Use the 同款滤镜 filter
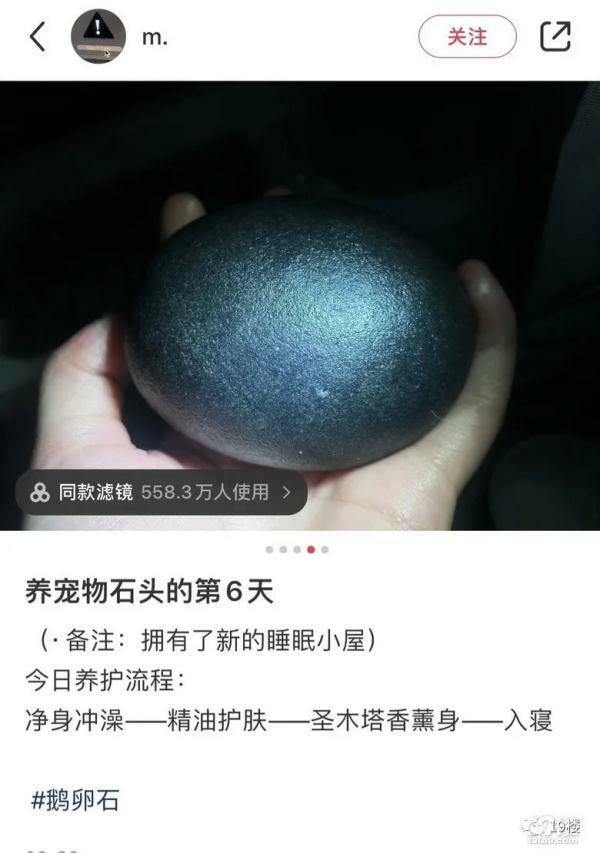Viewport: 600px width, 853px height. 161,492
